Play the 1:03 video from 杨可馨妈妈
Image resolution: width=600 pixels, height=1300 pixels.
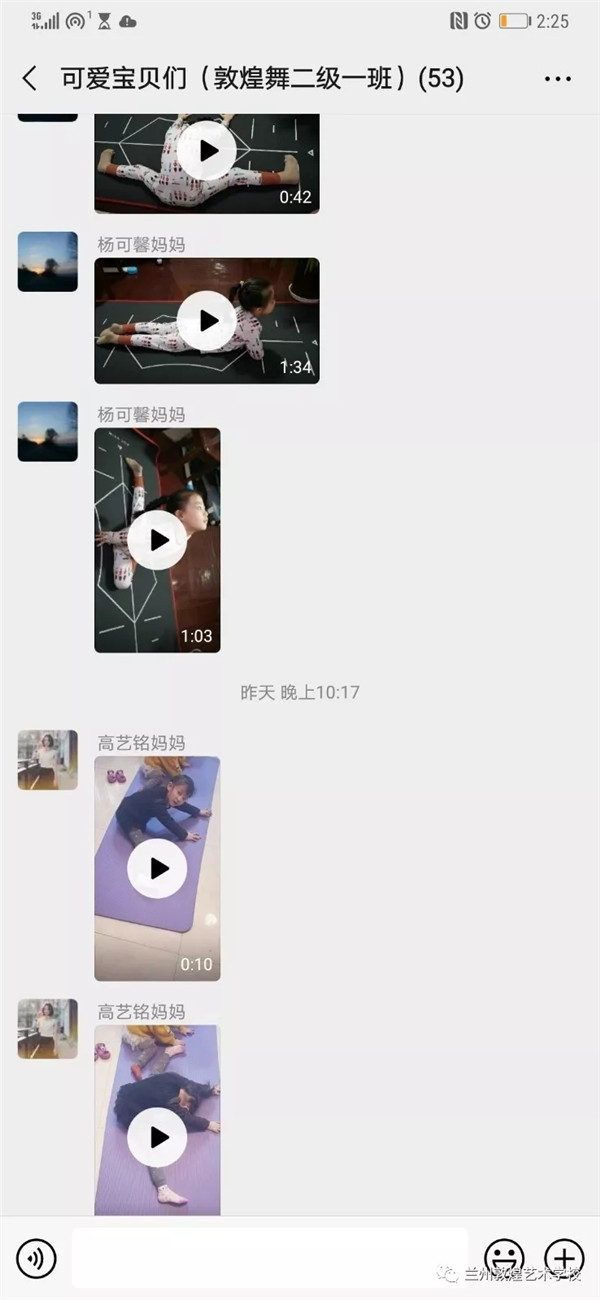[157, 540]
